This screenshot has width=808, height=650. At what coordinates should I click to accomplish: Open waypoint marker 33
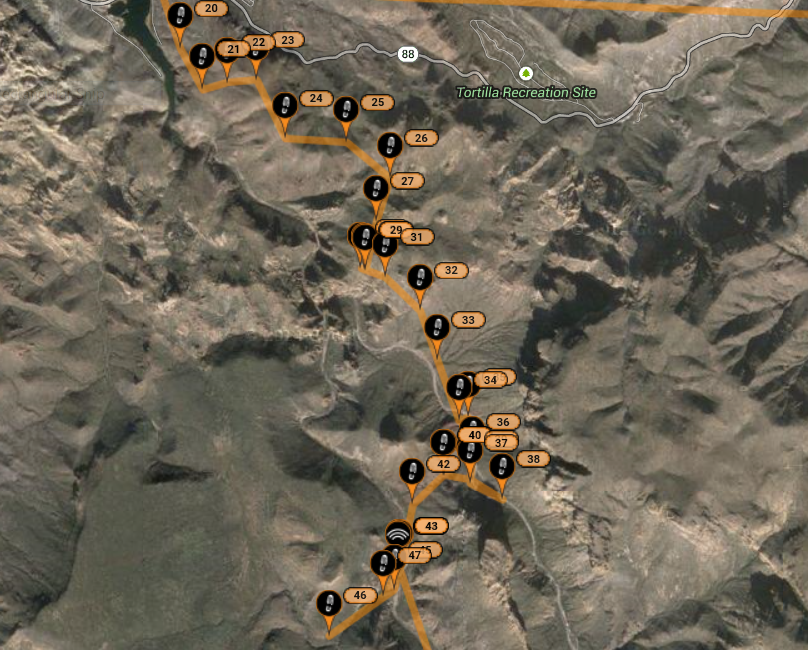(436, 328)
